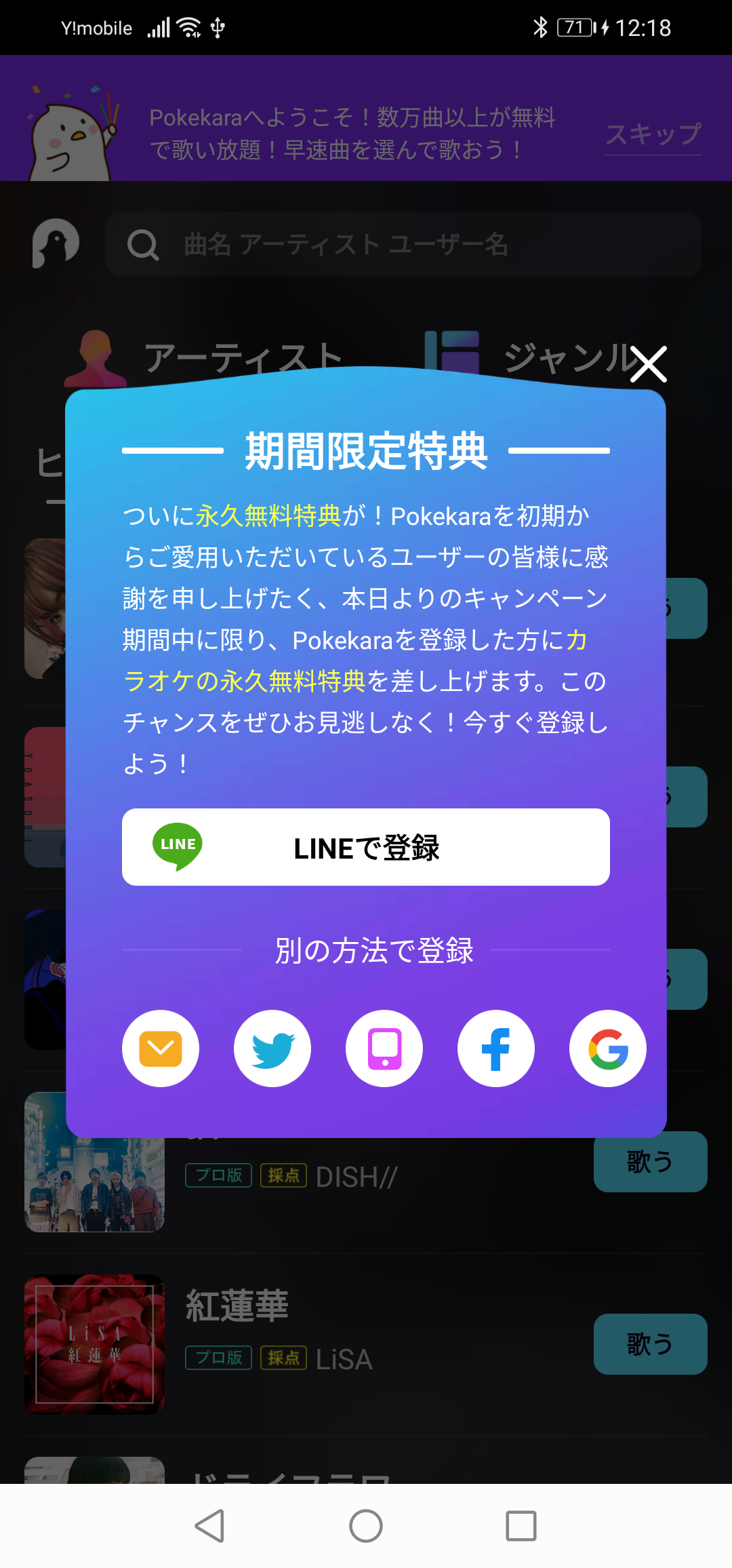Screen dimensions: 732x1568
Task: Tap スキップ on the welcome banner
Action: click(x=653, y=134)
